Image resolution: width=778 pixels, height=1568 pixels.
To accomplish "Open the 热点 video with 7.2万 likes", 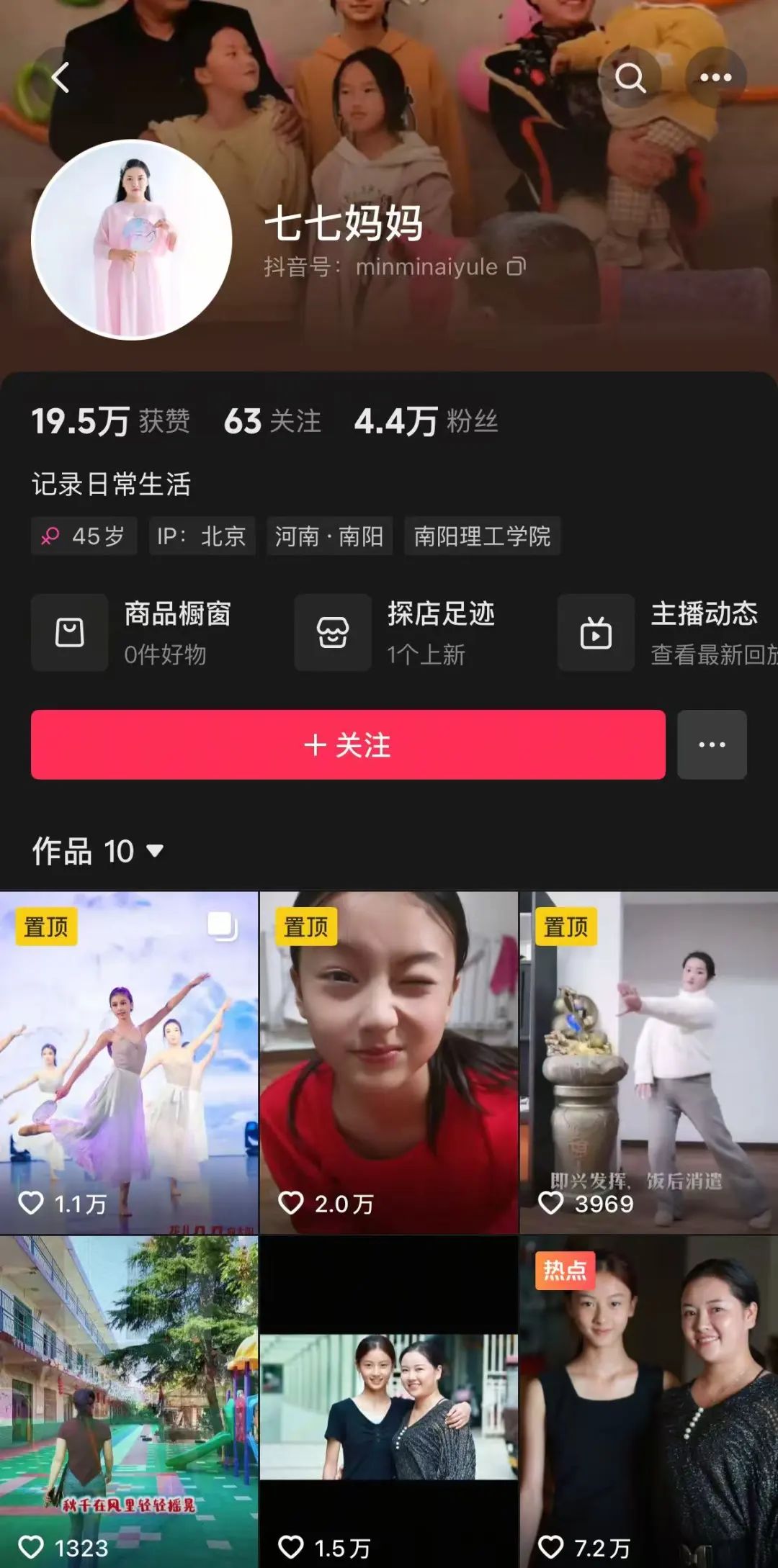I will pyautogui.click(x=648, y=1400).
